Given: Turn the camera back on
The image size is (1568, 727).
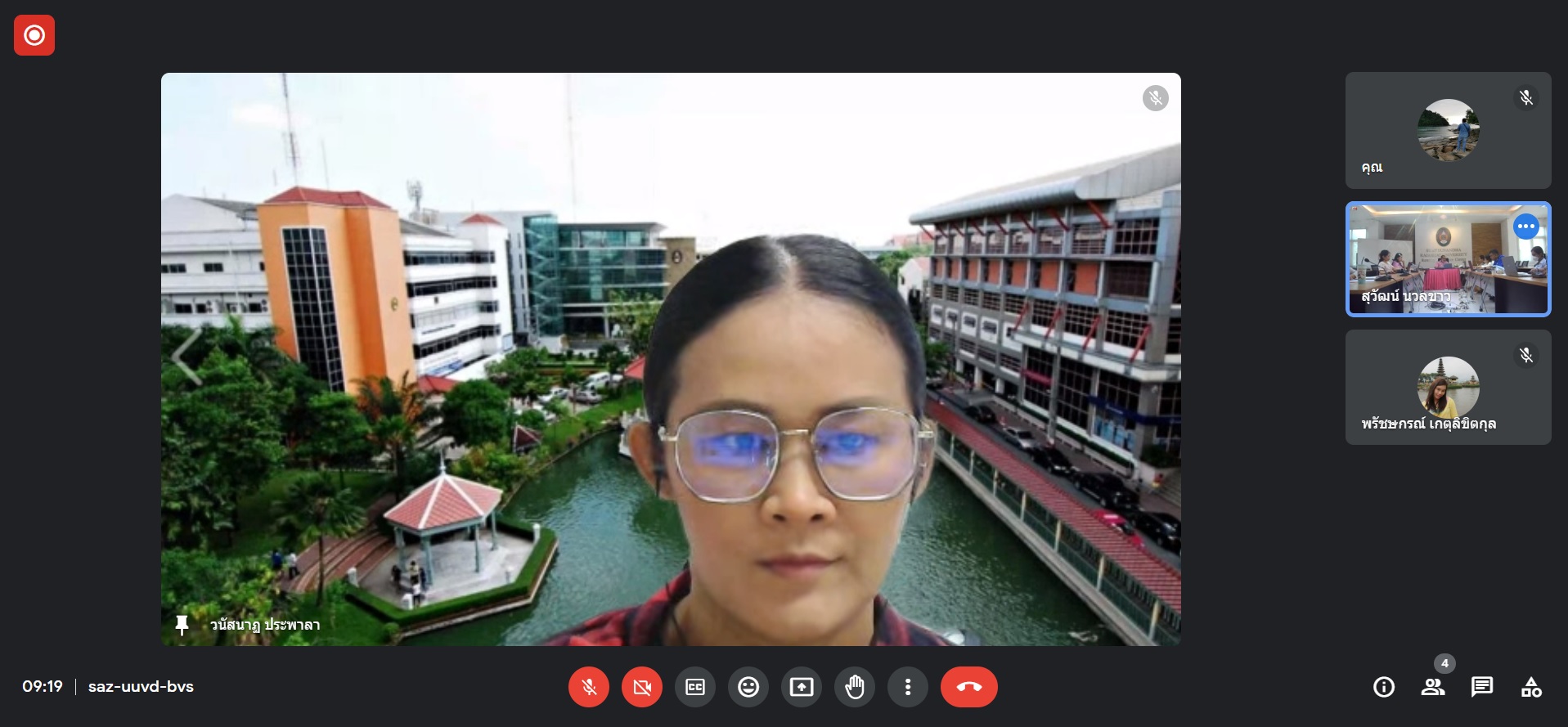Looking at the screenshot, I should [642, 687].
